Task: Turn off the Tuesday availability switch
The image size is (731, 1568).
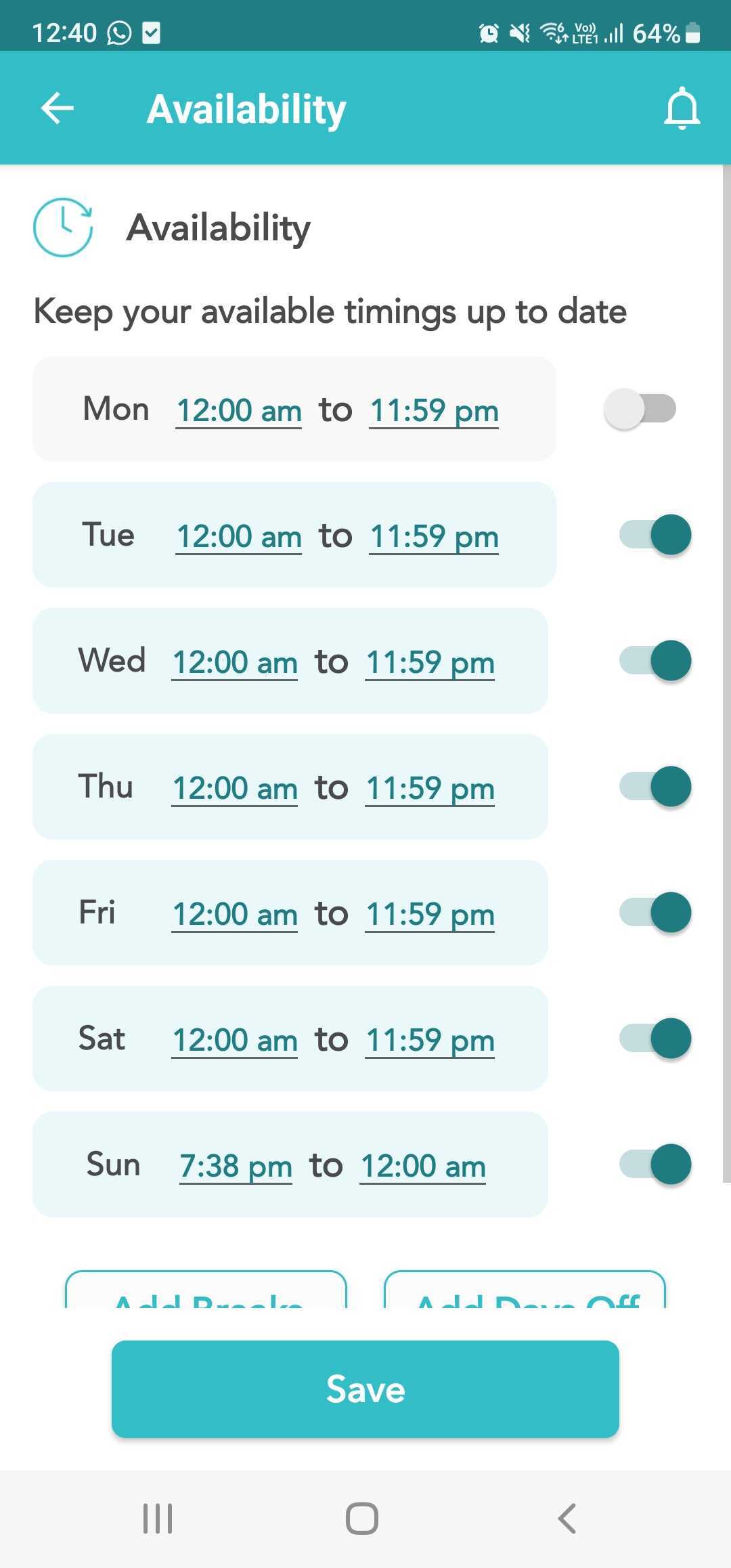Action: coord(655,535)
